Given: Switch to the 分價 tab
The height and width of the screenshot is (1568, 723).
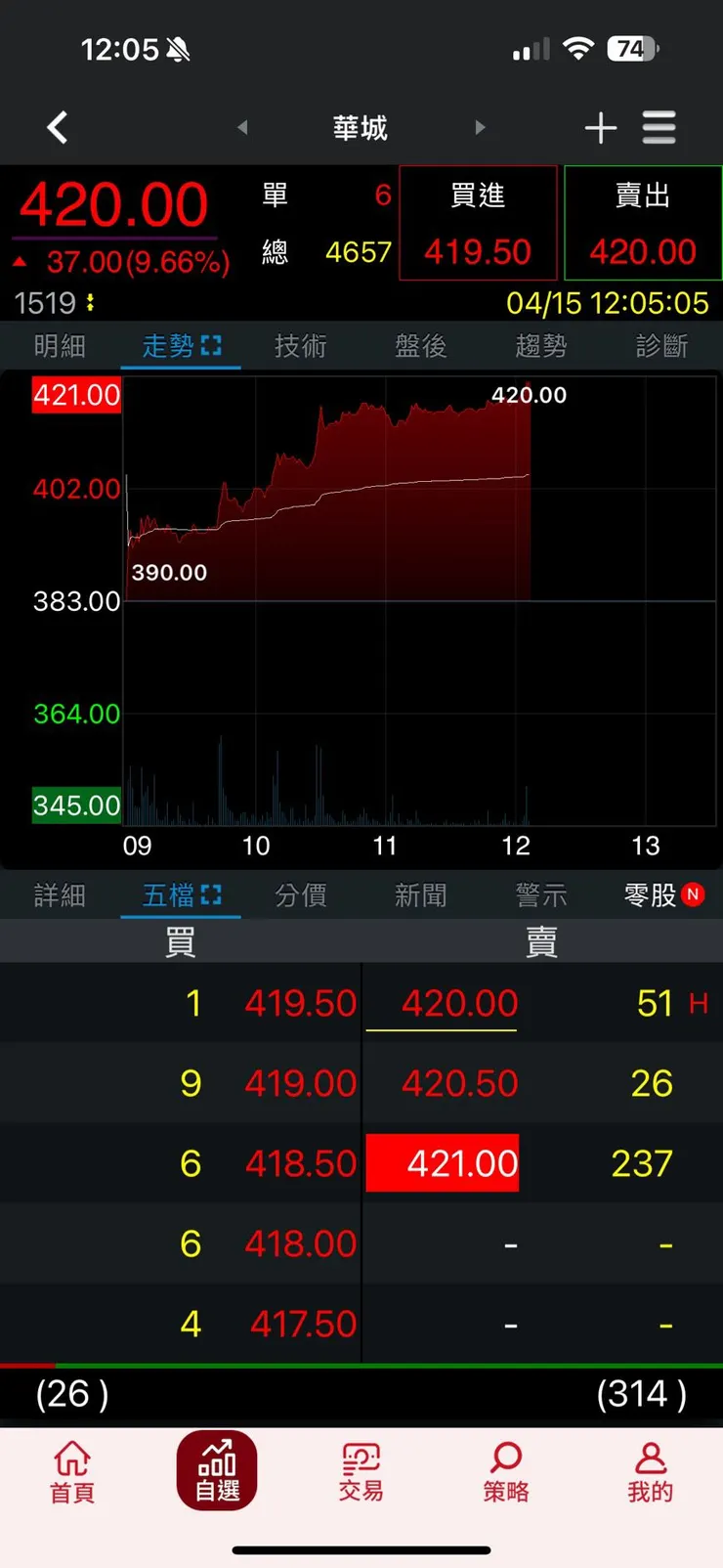Looking at the screenshot, I should [x=300, y=895].
